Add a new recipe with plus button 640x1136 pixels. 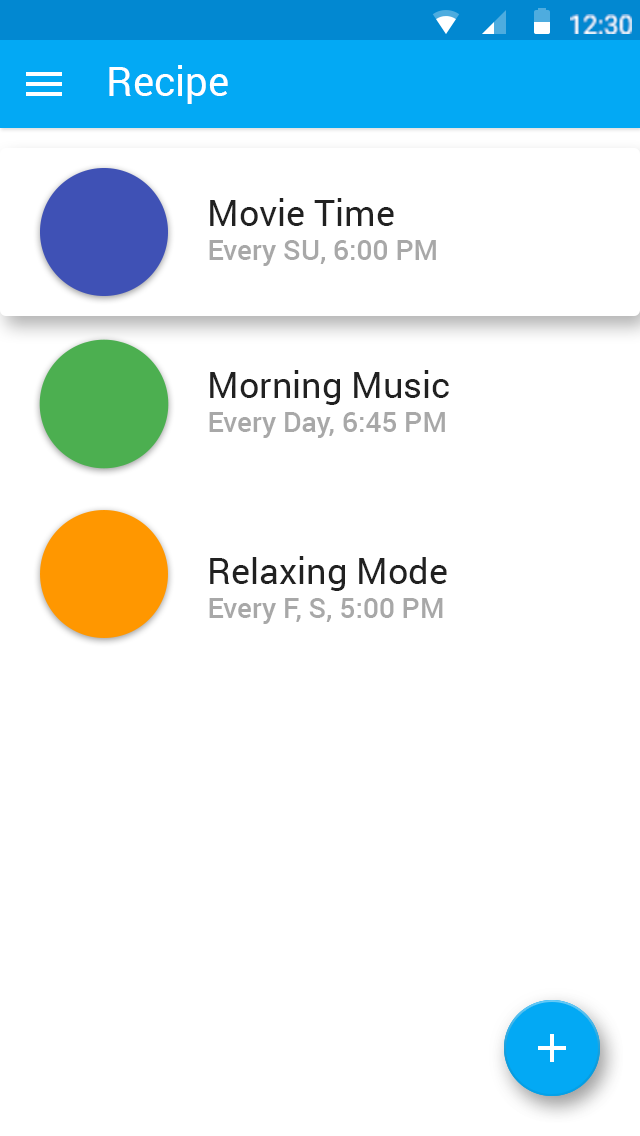552,1048
